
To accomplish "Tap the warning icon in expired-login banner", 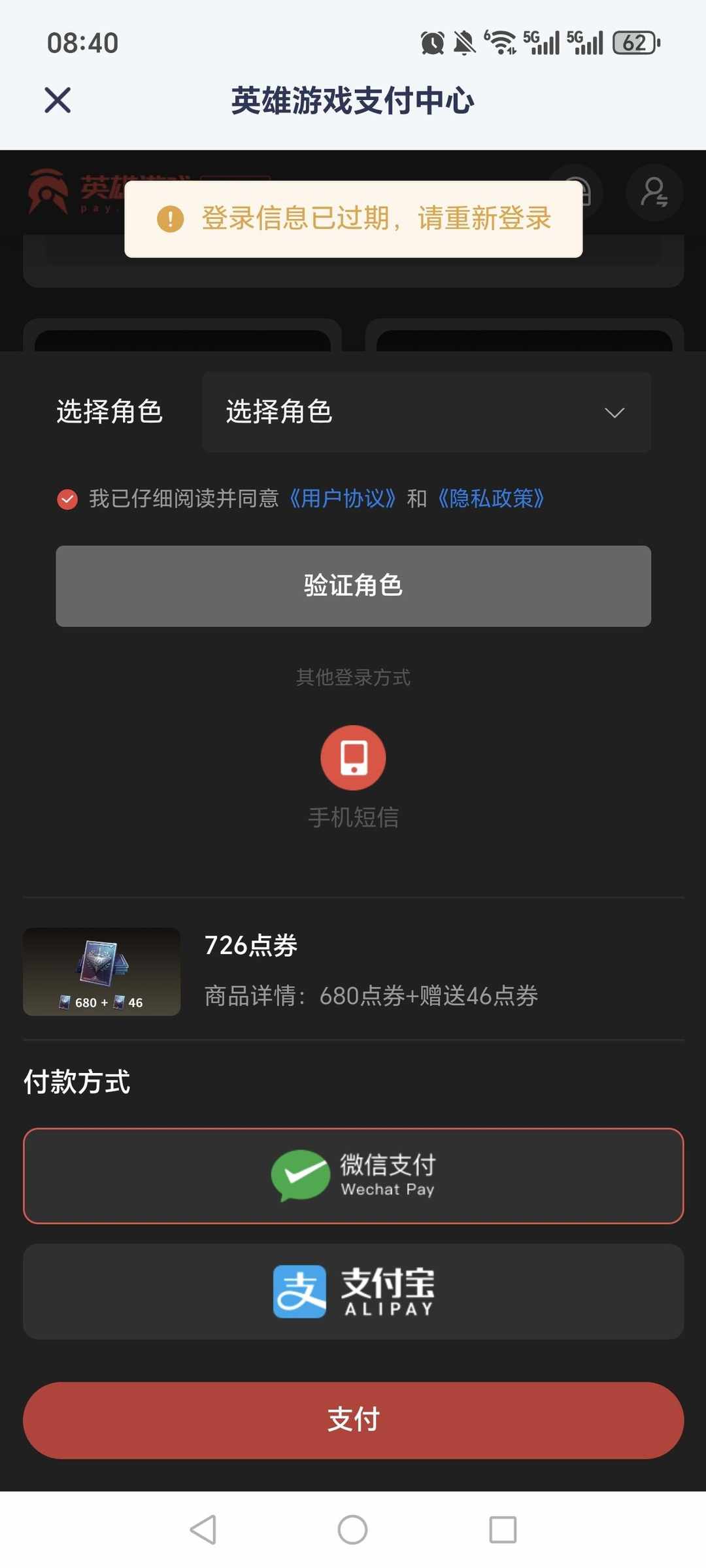I will point(169,219).
